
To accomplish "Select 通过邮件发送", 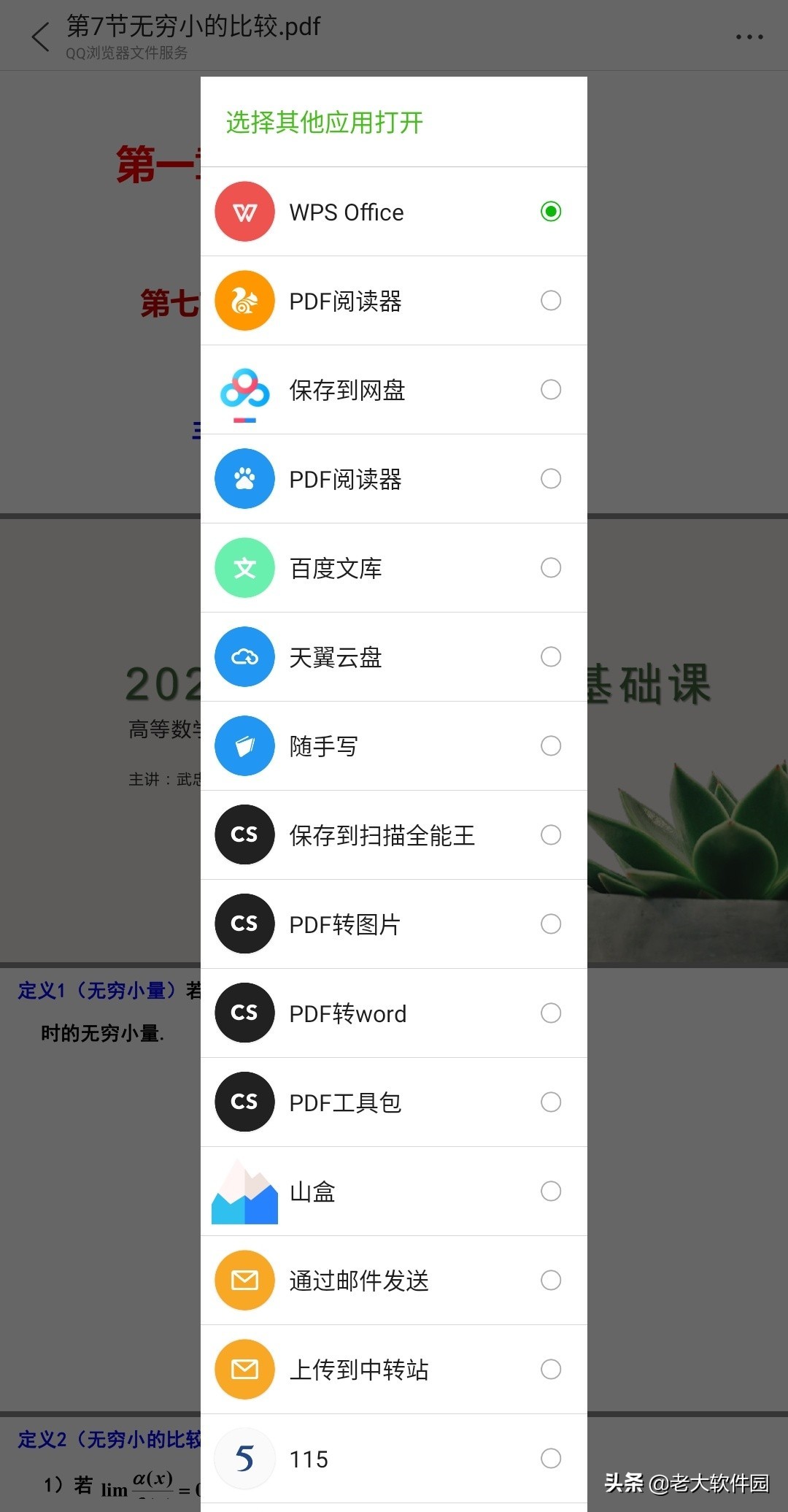I will pos(394,1281).
